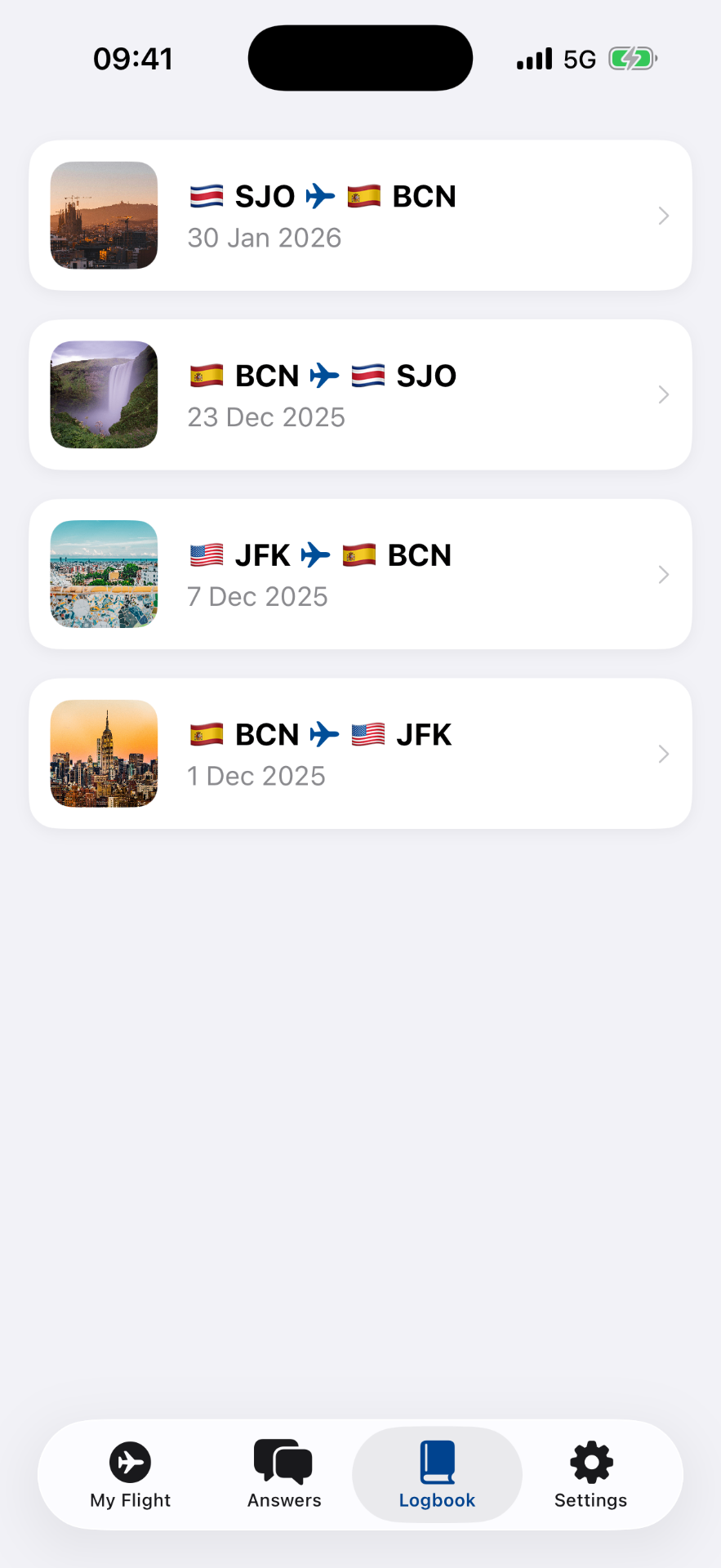Screen dimensions: 721x1568
Task: Switch to the My Flight tab
Action: click(130, 1475)
